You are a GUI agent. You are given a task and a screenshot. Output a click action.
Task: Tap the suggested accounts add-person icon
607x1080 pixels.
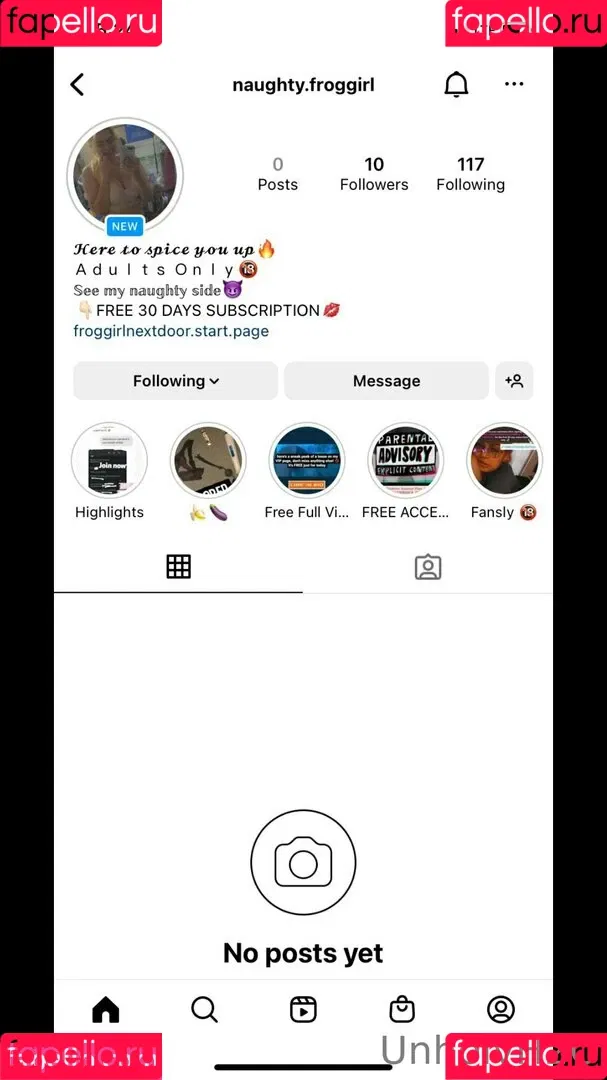click(x=514, y=381)
